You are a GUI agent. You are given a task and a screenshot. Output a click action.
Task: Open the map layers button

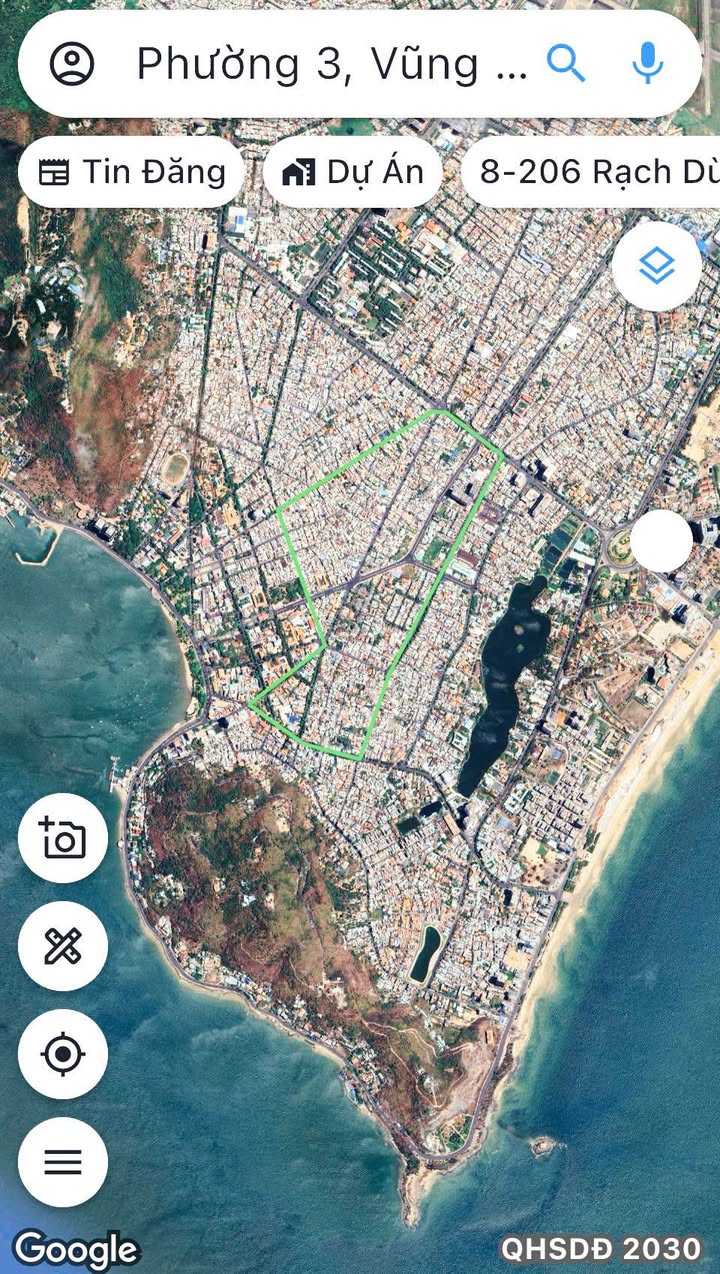click(x=656, y=267)
